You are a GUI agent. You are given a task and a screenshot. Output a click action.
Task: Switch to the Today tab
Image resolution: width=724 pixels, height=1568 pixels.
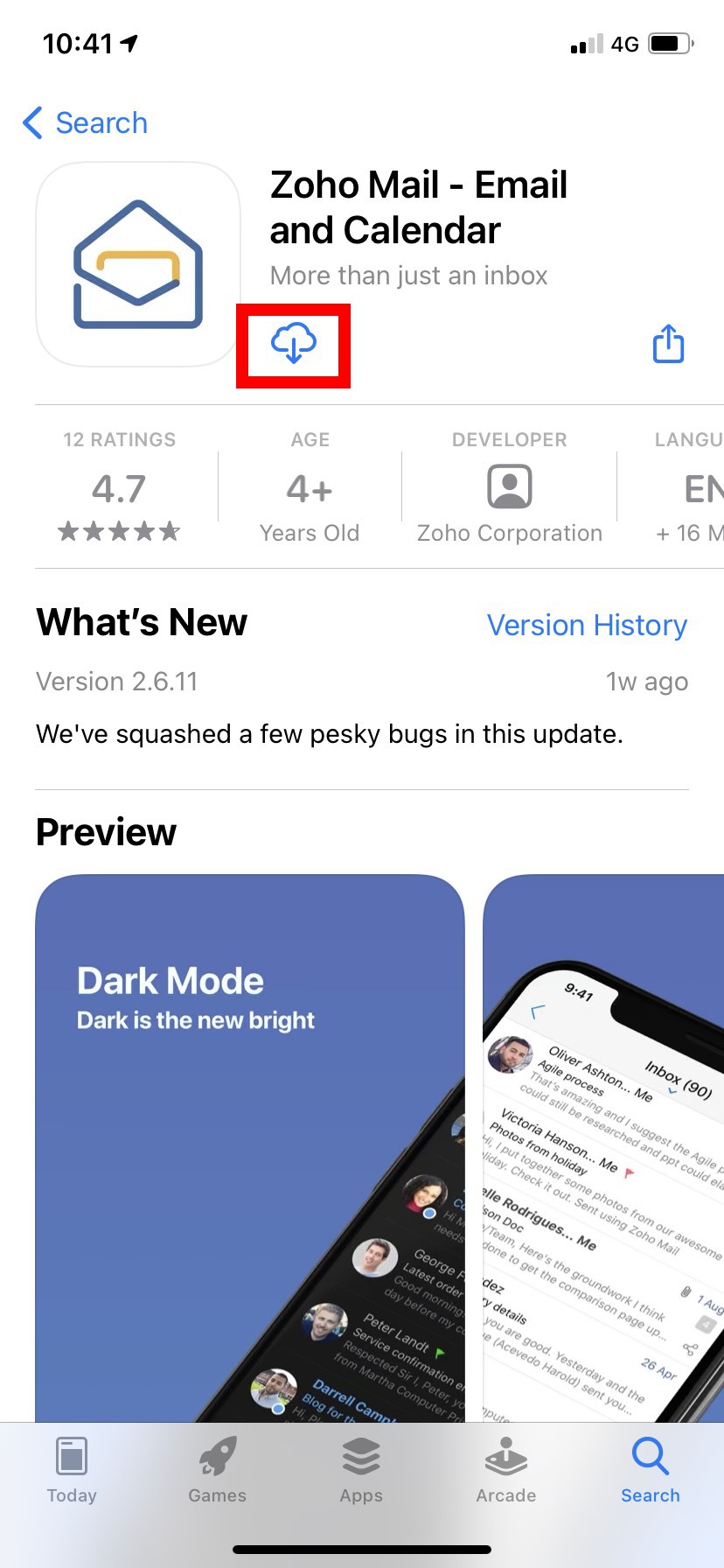(72, 1470)
